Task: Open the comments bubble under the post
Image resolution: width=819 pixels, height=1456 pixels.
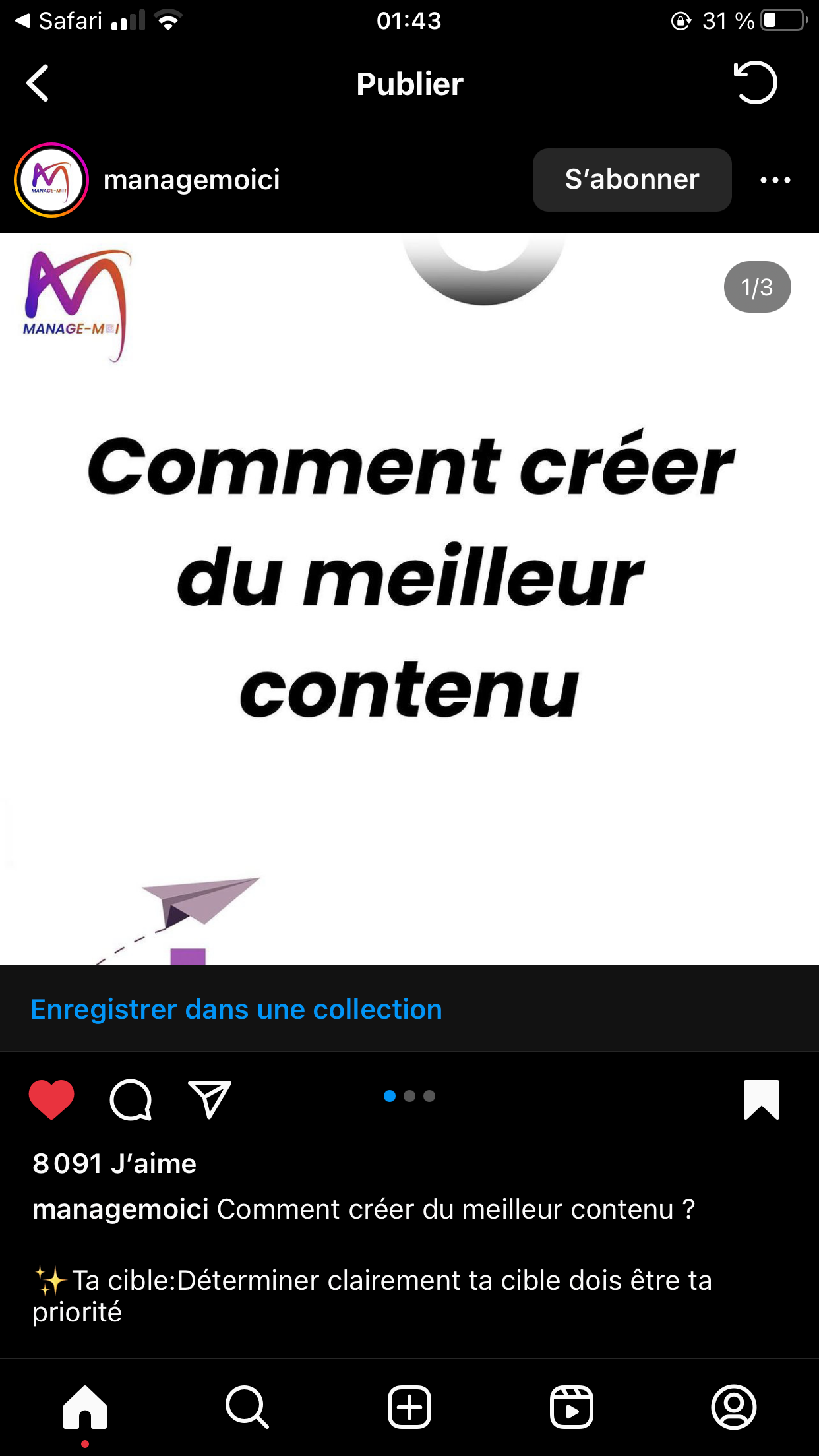Action: click(131, 1099)
